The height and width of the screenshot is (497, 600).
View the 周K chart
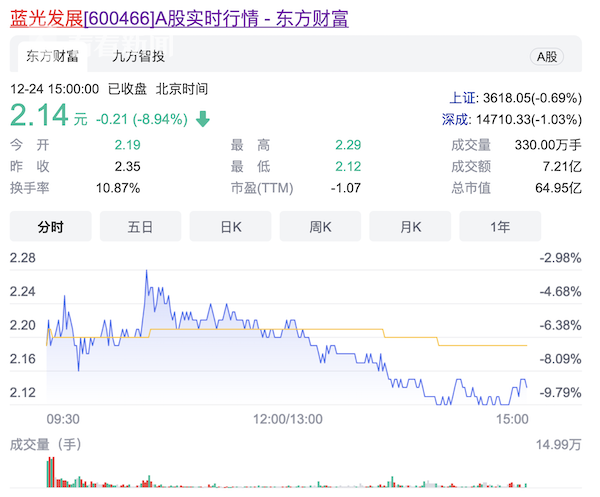tap(320, 227)
